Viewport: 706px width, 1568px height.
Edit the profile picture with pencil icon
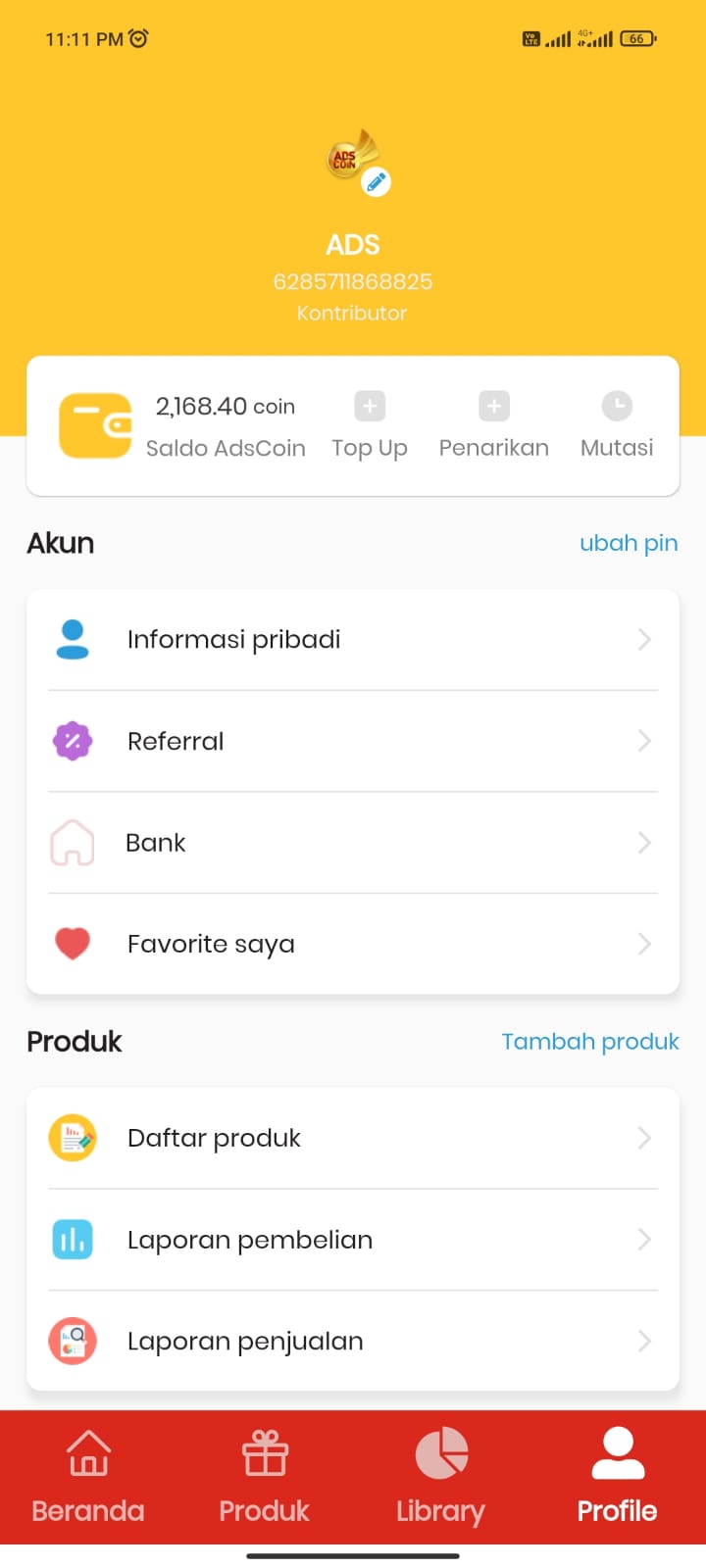click(376, 182)
